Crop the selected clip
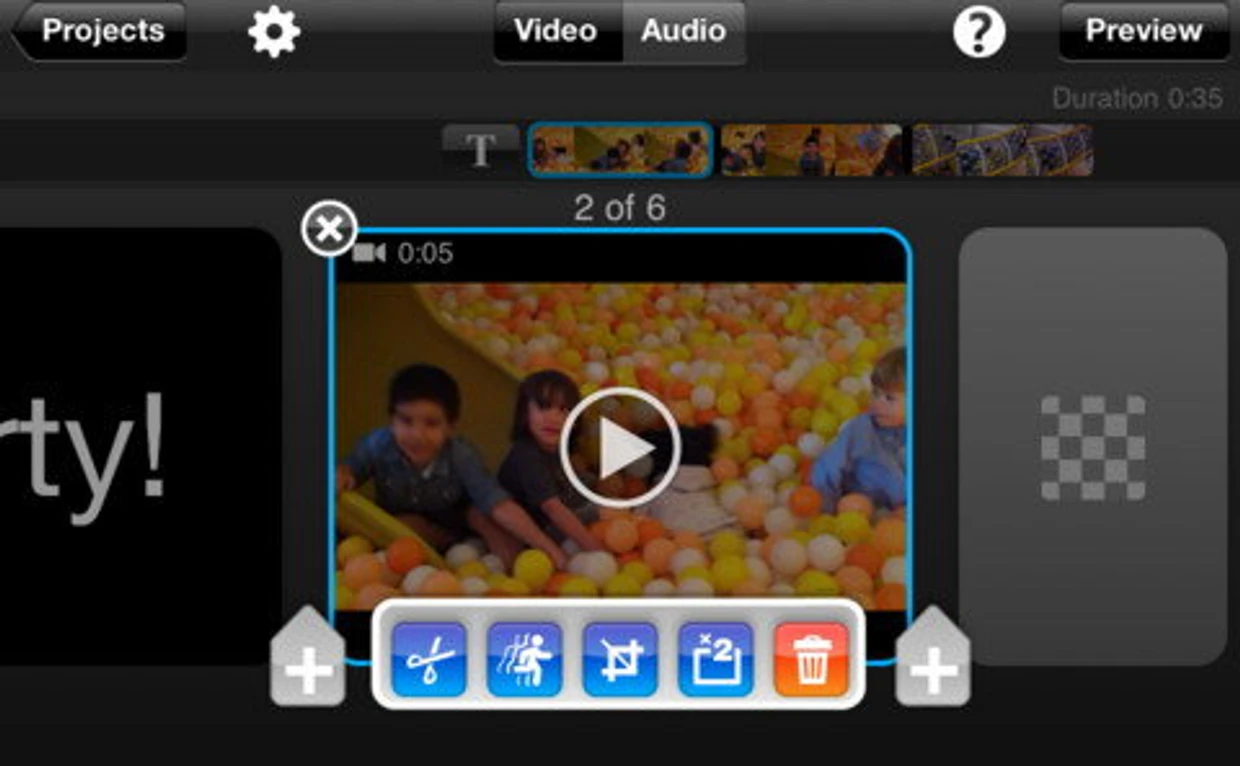This screenshot has height=766, width=1240. point(620,659)
